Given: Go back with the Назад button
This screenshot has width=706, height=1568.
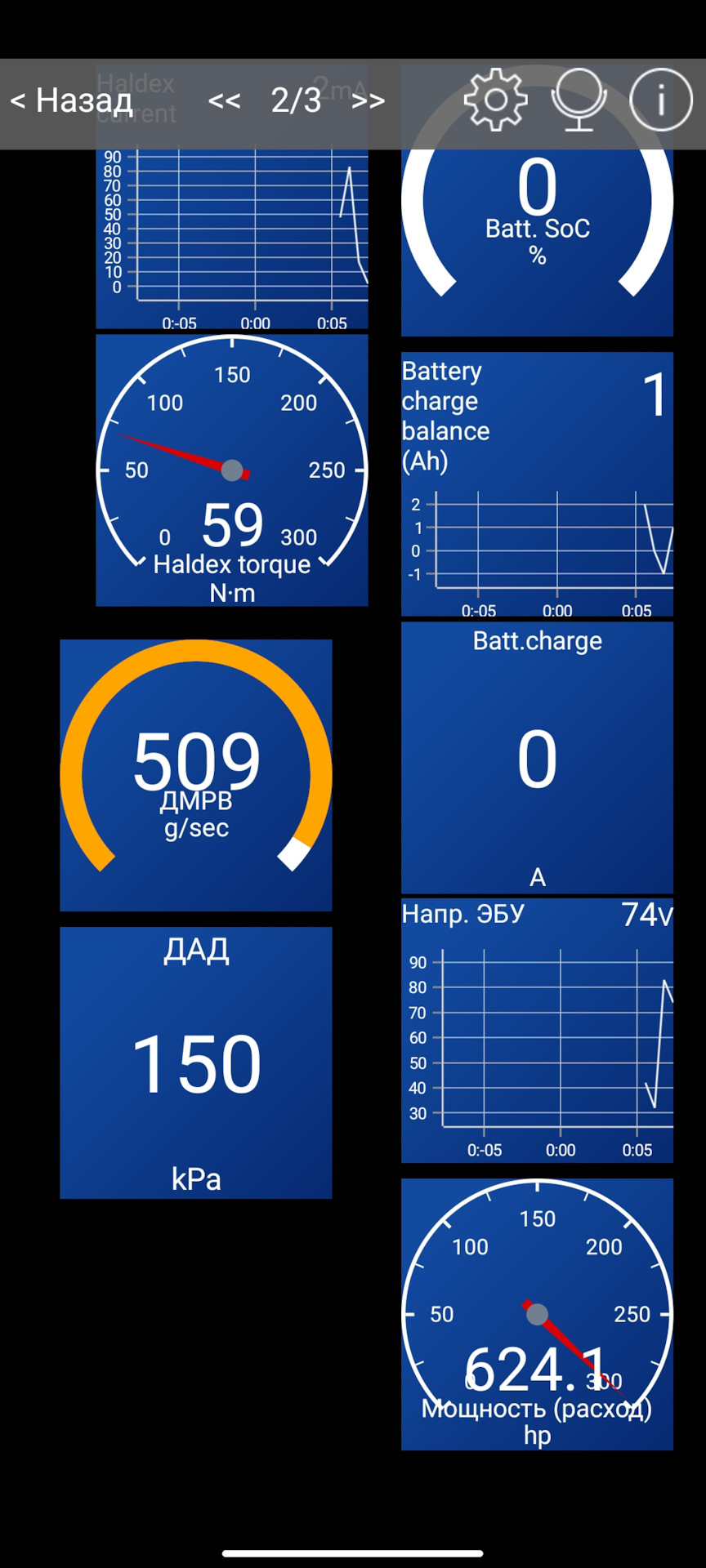Looking at the screenshot, I should click(x=71, y=101).
